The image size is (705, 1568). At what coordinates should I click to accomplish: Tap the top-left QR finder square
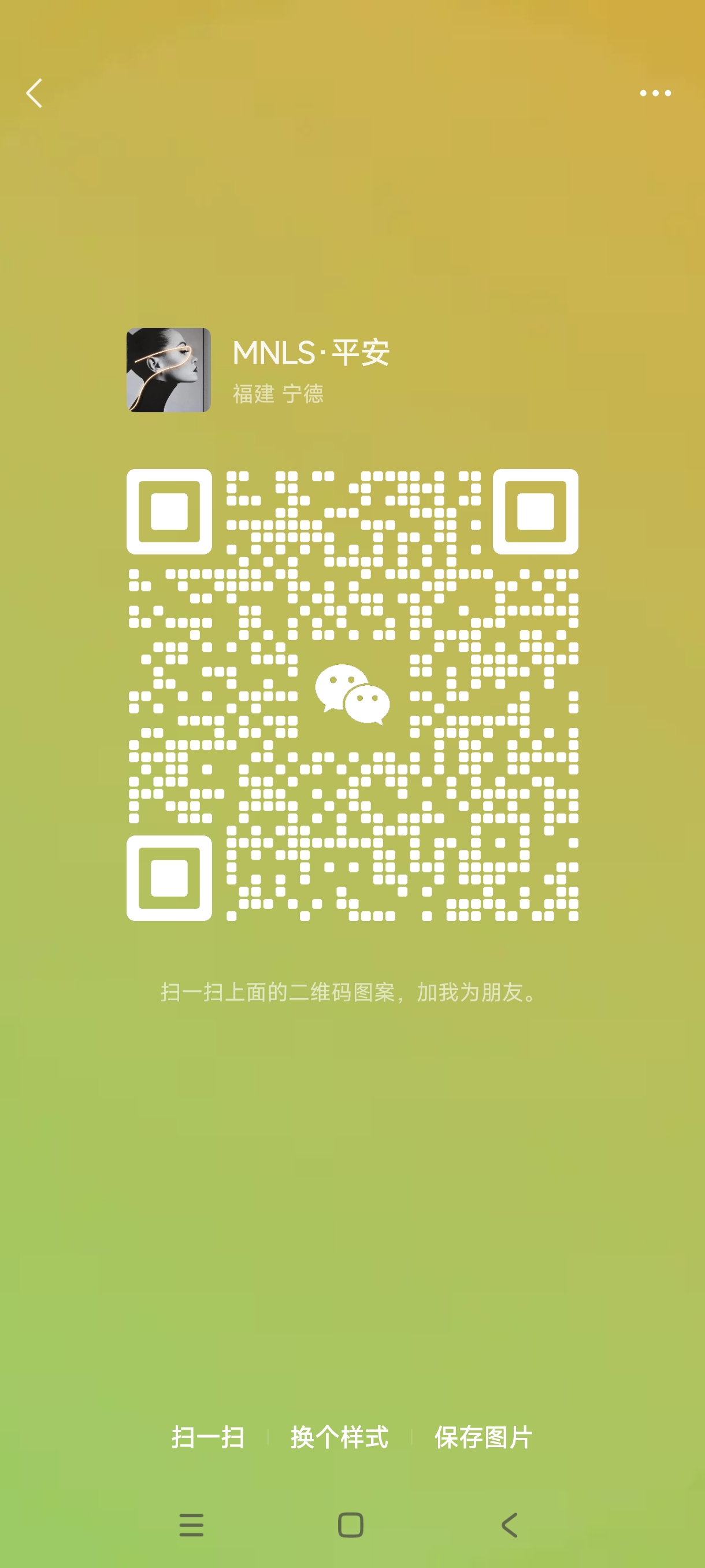169,511
